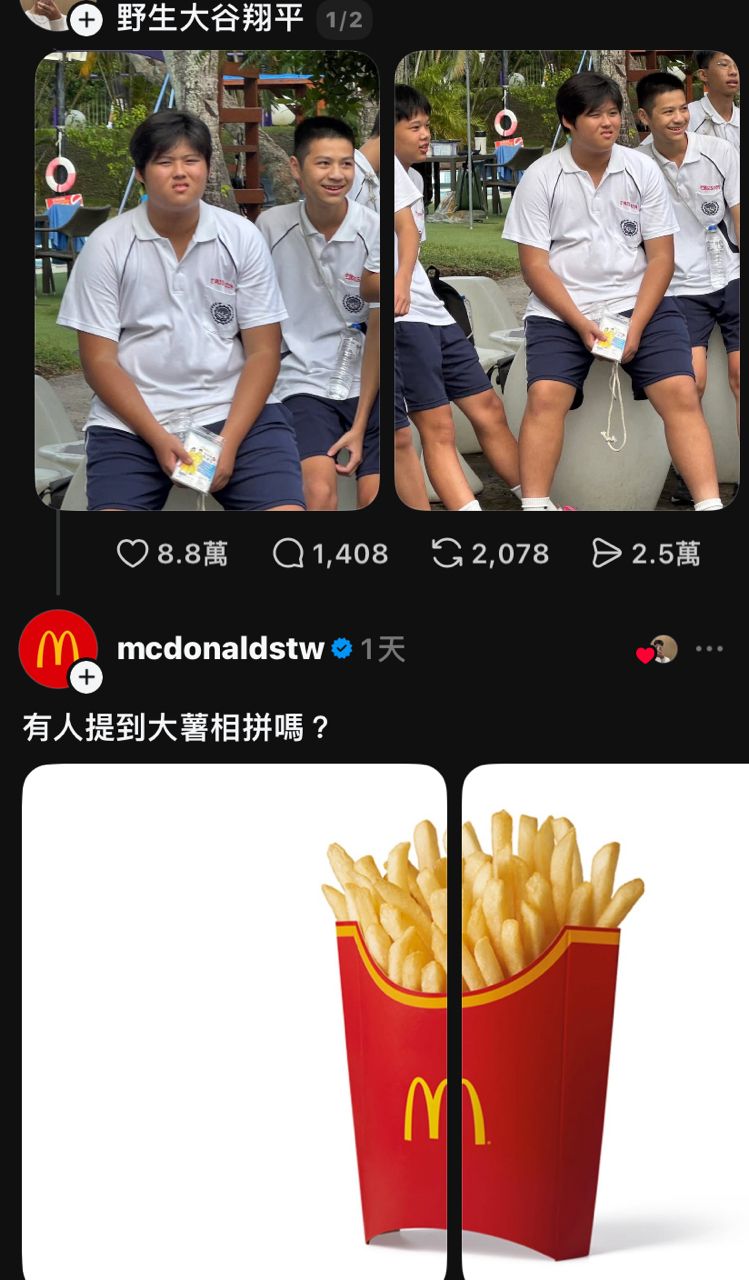This screenshot has width=749, height=1280.
Task: Open the mcdonaldstw profile
Action: (220, 649)
